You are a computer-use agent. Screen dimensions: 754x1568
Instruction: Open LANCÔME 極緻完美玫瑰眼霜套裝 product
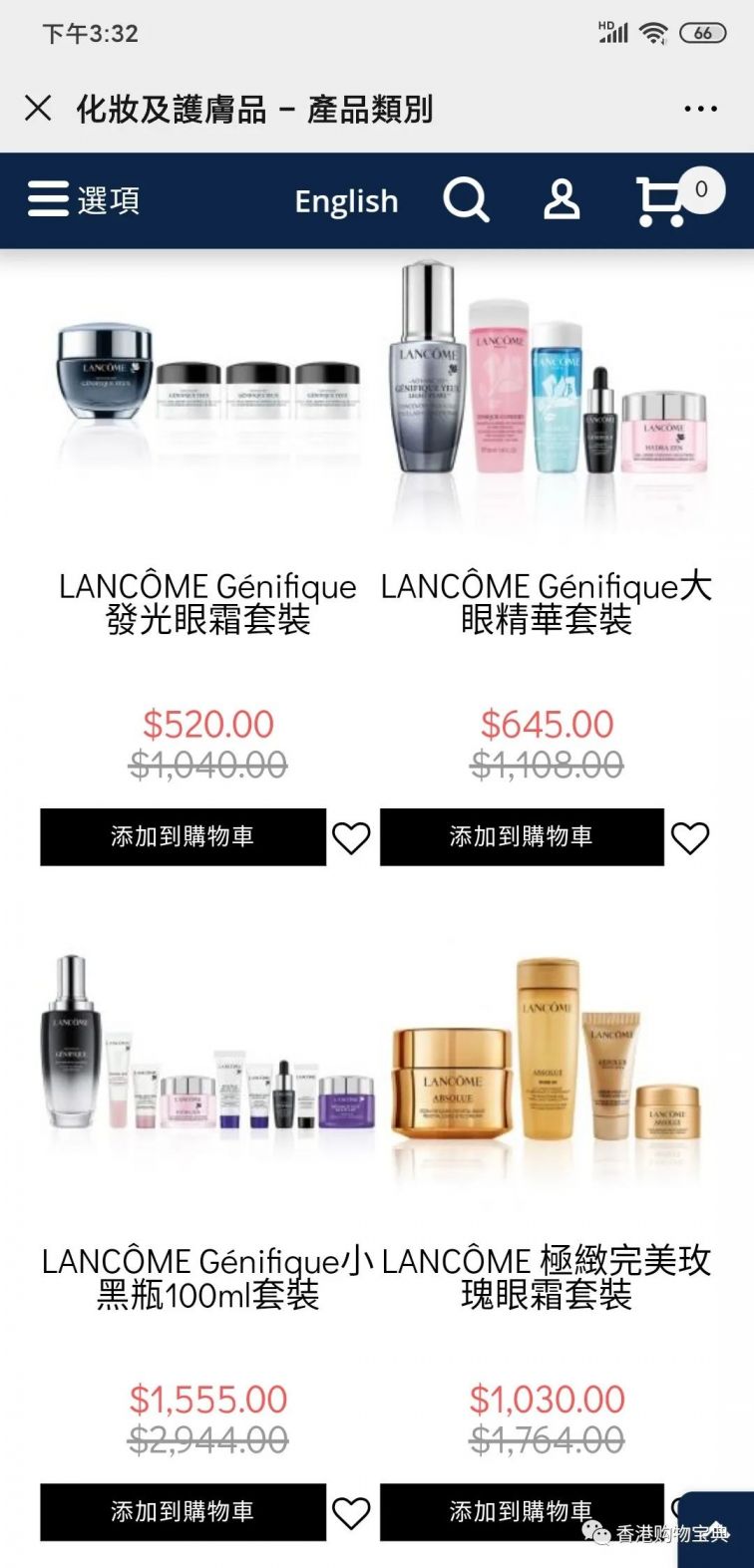coord(547,1277)
